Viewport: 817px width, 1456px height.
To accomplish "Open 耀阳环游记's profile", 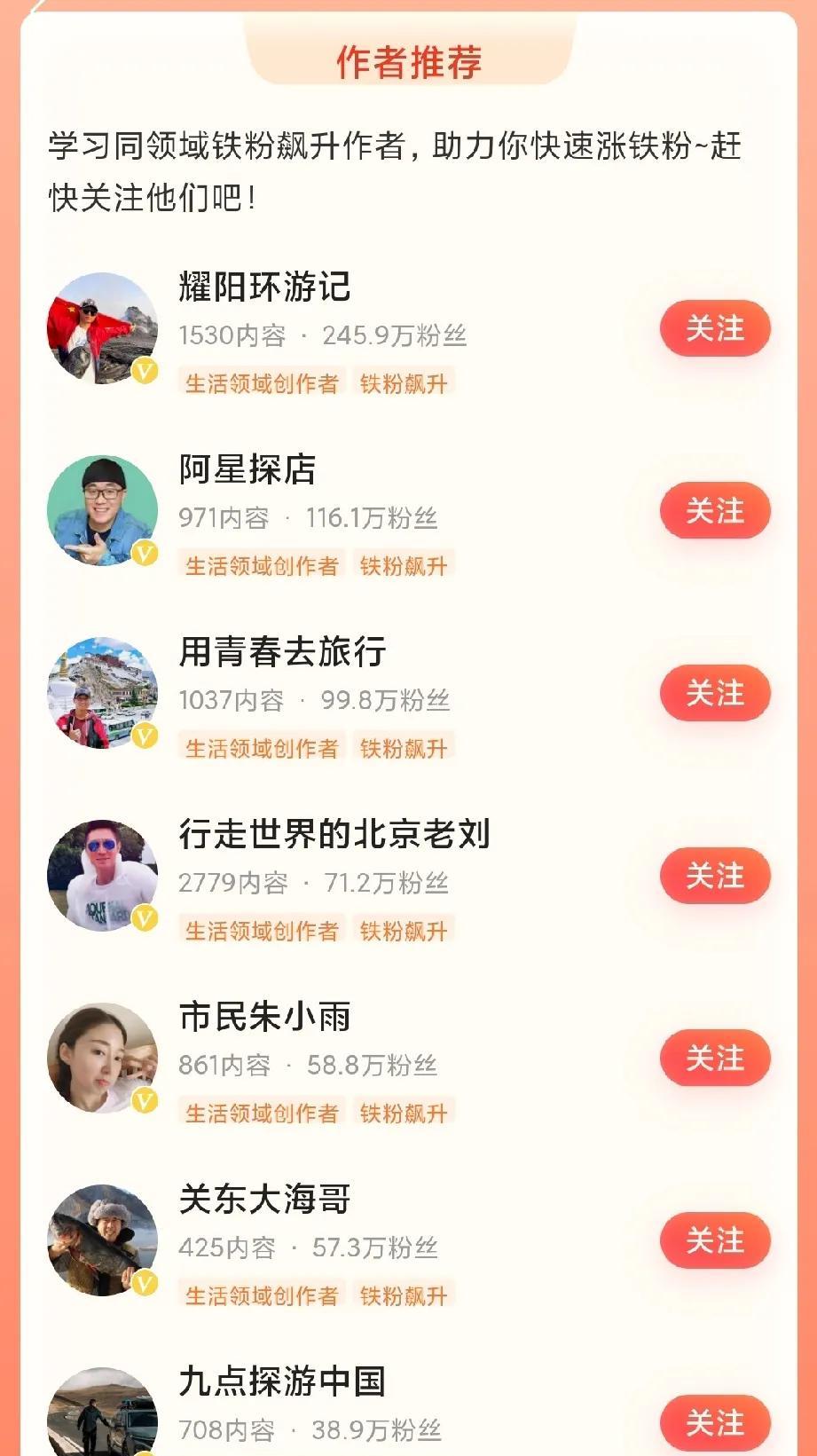I will [264, 287].
